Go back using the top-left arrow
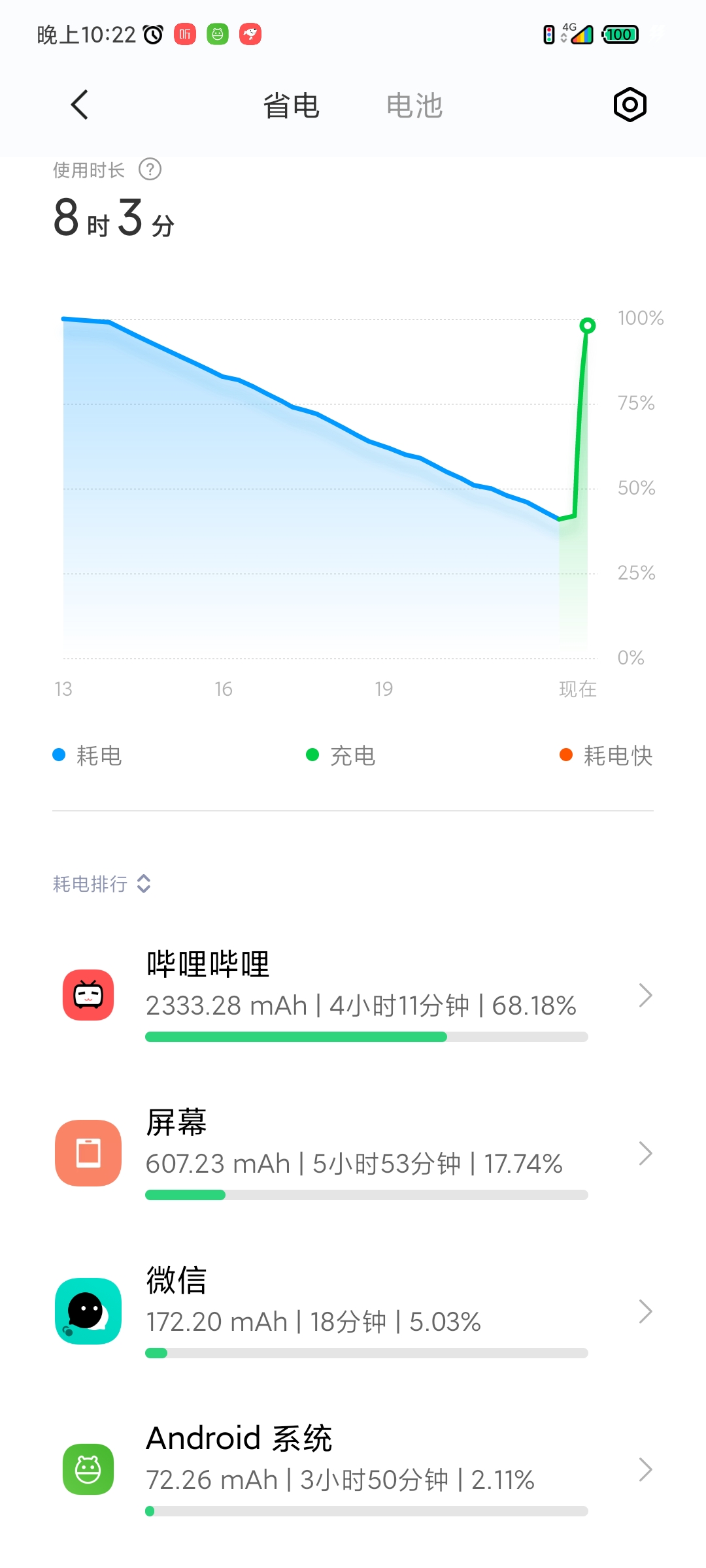The height and width of the screenshot is (1568, 706). (x=79, y=105)
